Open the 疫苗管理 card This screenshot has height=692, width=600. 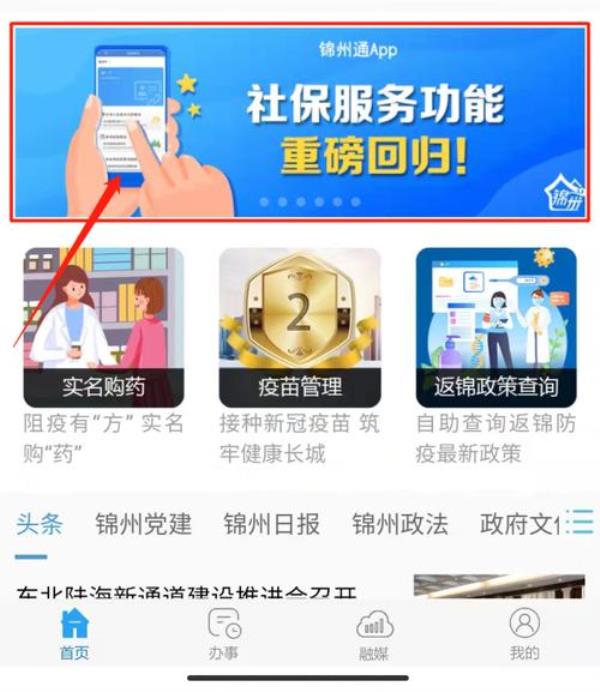pos(299,328)
